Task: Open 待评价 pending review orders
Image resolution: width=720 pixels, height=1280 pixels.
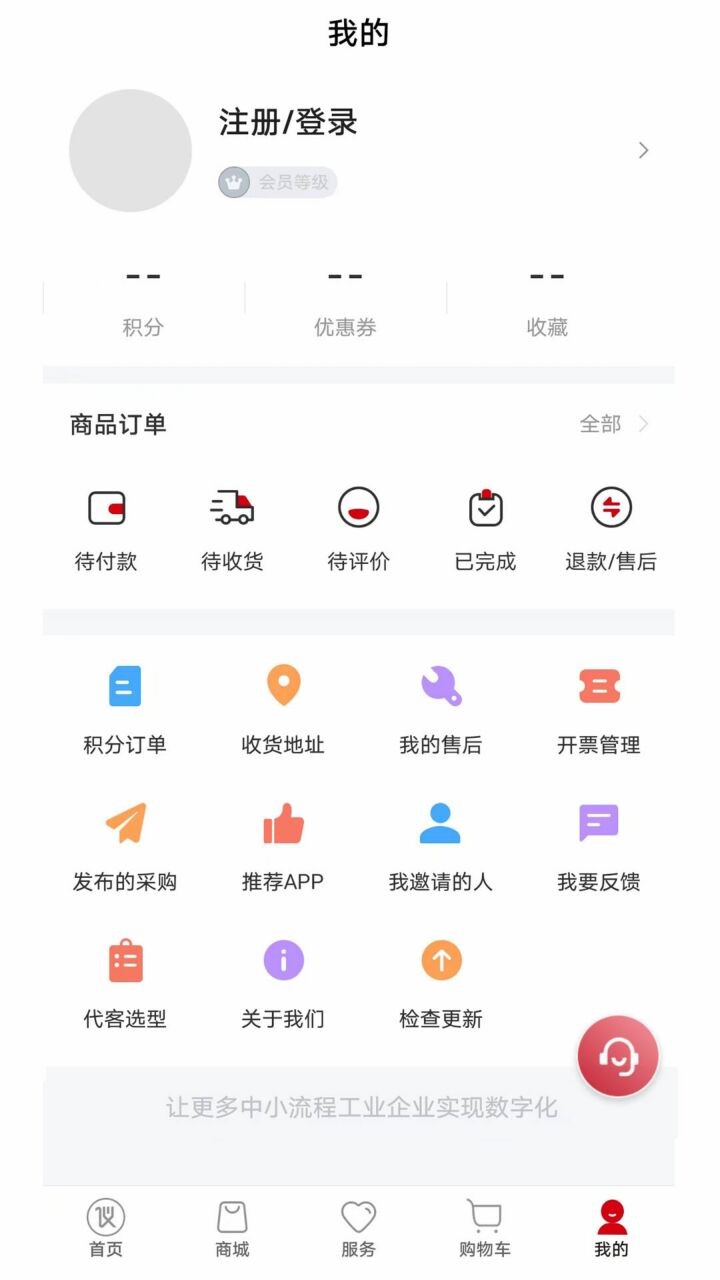Action: [x=358, y=525]
